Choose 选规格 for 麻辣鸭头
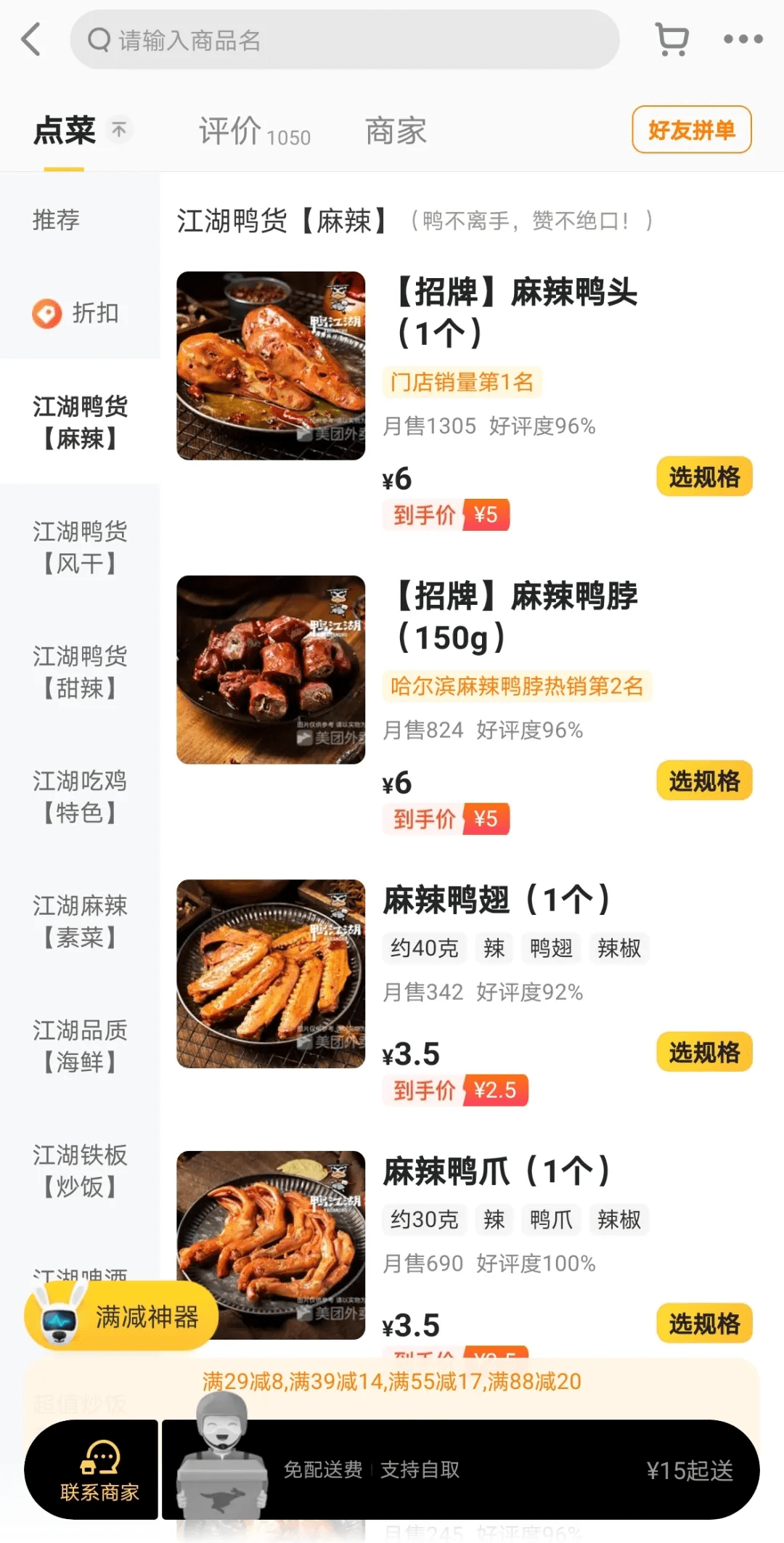This screenshot has height=1543, width=784. (703, 477)
